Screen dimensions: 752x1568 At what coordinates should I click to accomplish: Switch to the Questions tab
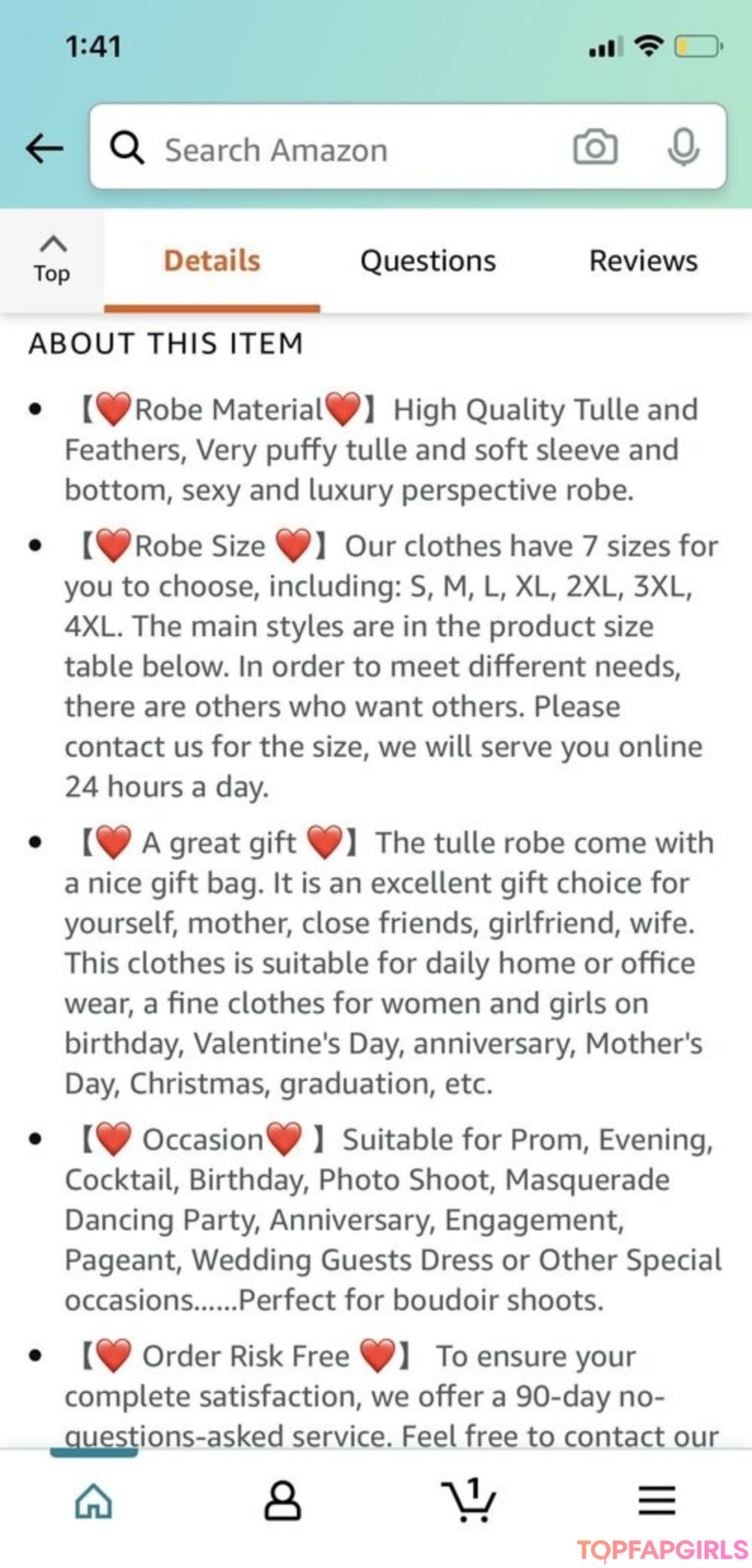click(x=428, y=261)
